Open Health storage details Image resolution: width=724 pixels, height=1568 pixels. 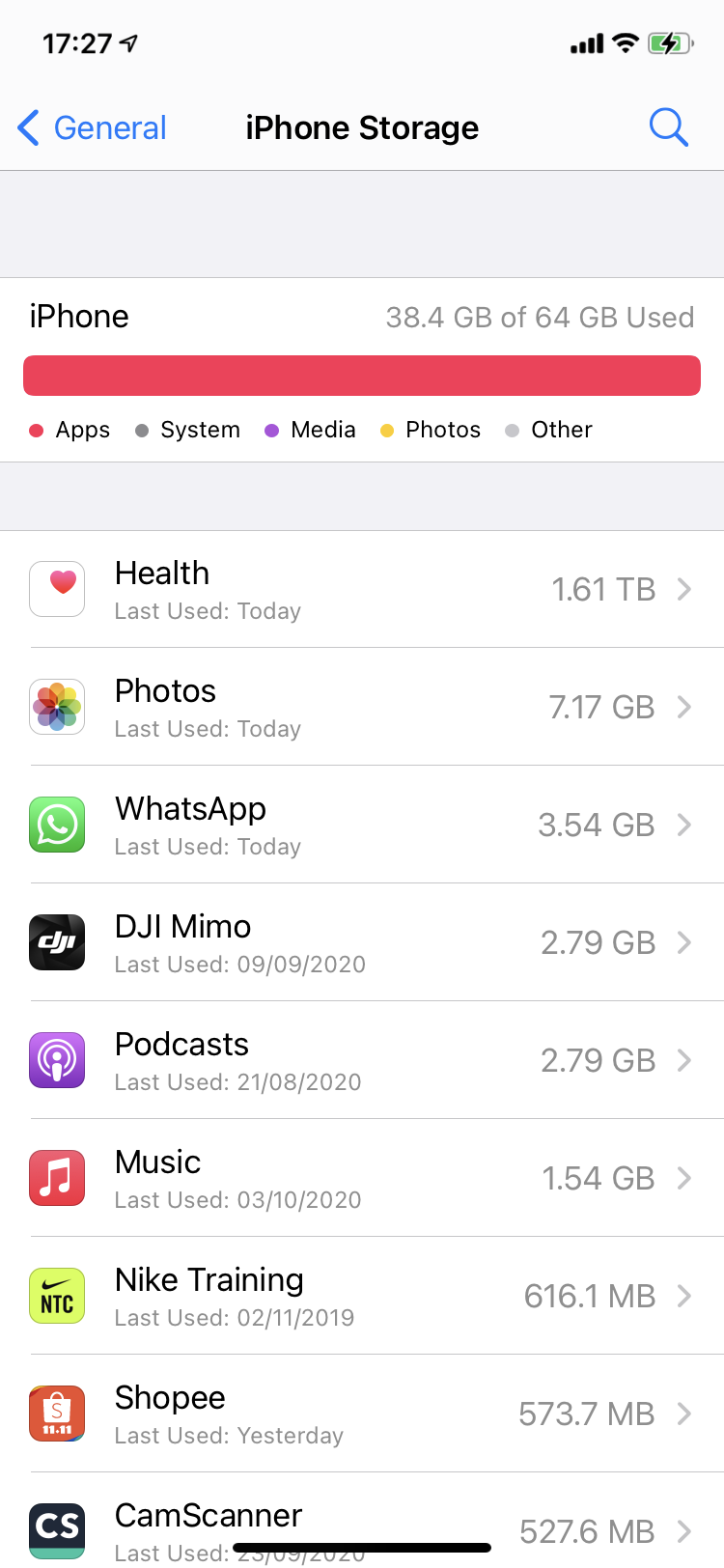[x=362, y=589]
